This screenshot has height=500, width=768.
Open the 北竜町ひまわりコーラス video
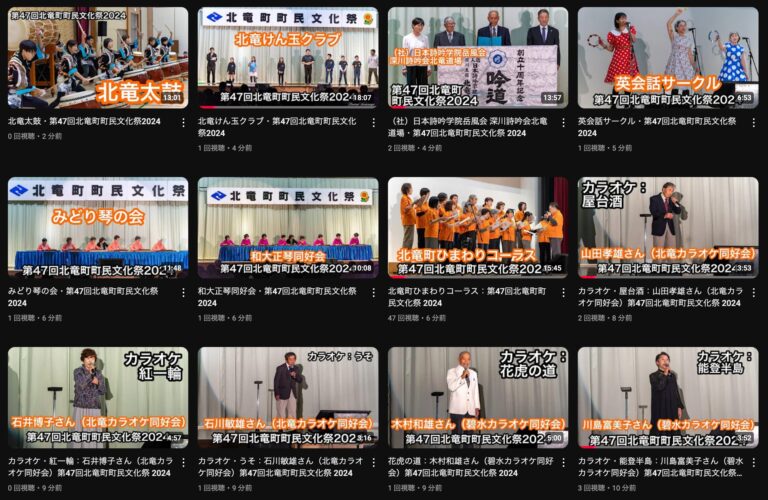(477, 227)
